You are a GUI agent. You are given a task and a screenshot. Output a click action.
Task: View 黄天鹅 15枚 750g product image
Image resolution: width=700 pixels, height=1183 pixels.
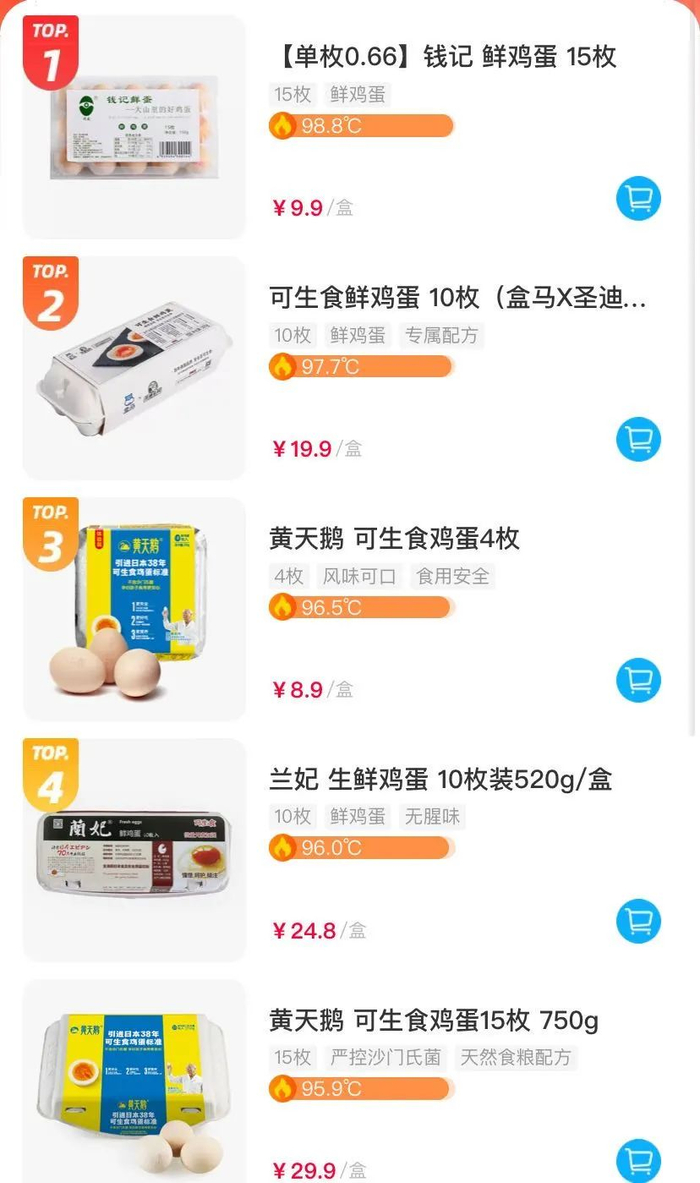click(134, 1081)
